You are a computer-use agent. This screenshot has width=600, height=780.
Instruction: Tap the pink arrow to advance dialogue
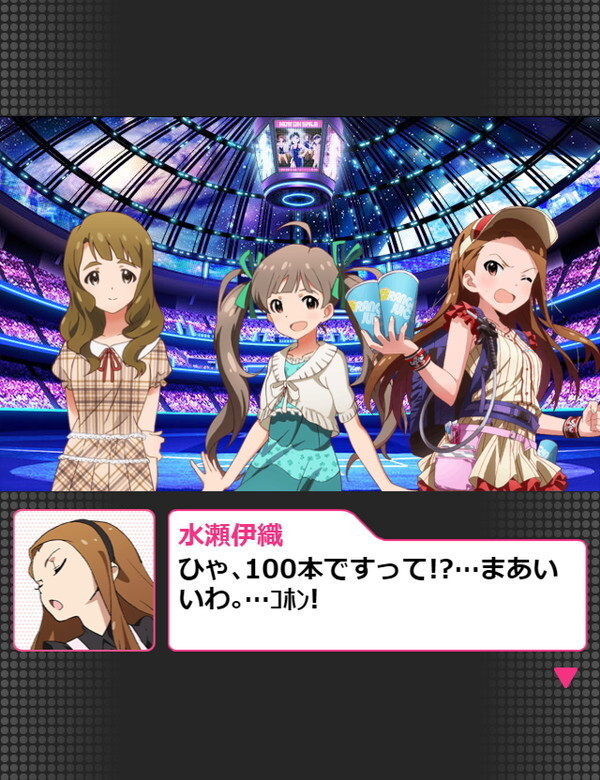pyautogui.click(x=565, y=677)
